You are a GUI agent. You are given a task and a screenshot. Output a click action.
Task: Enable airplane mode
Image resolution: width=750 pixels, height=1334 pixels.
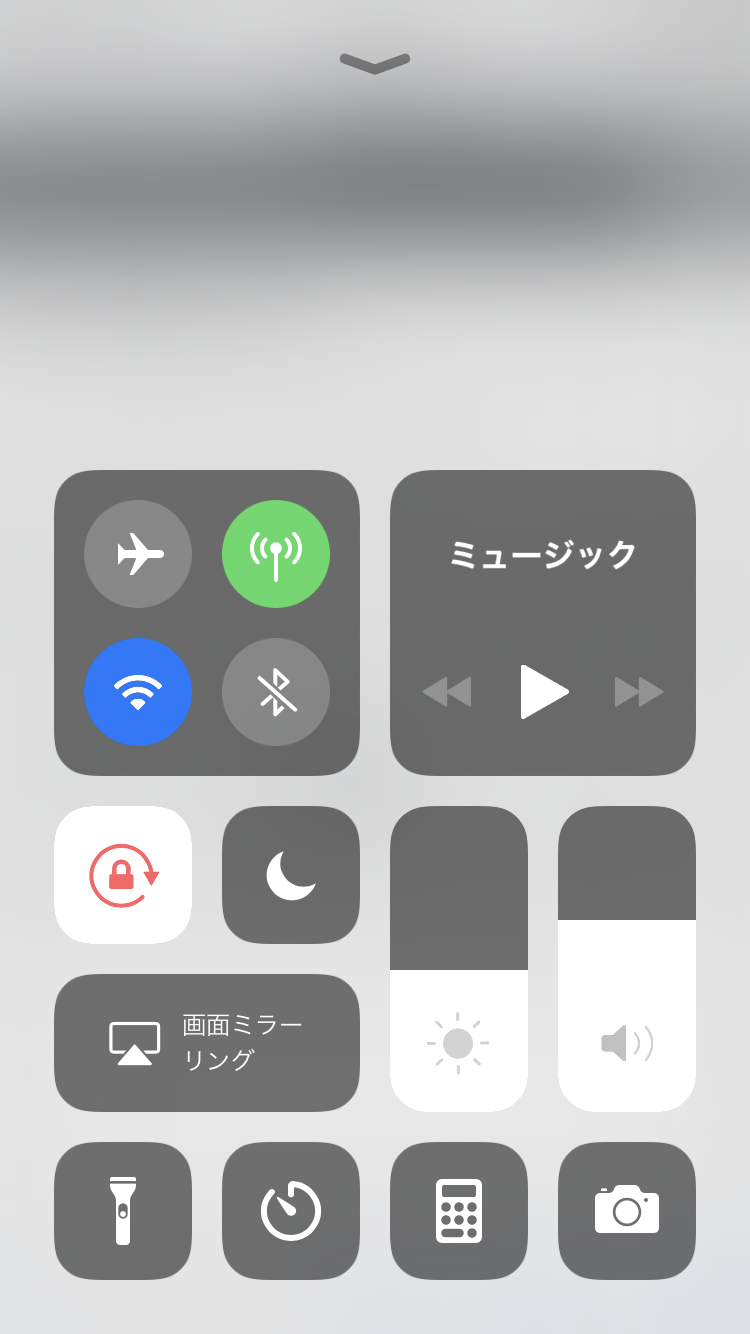pos(138,554)
